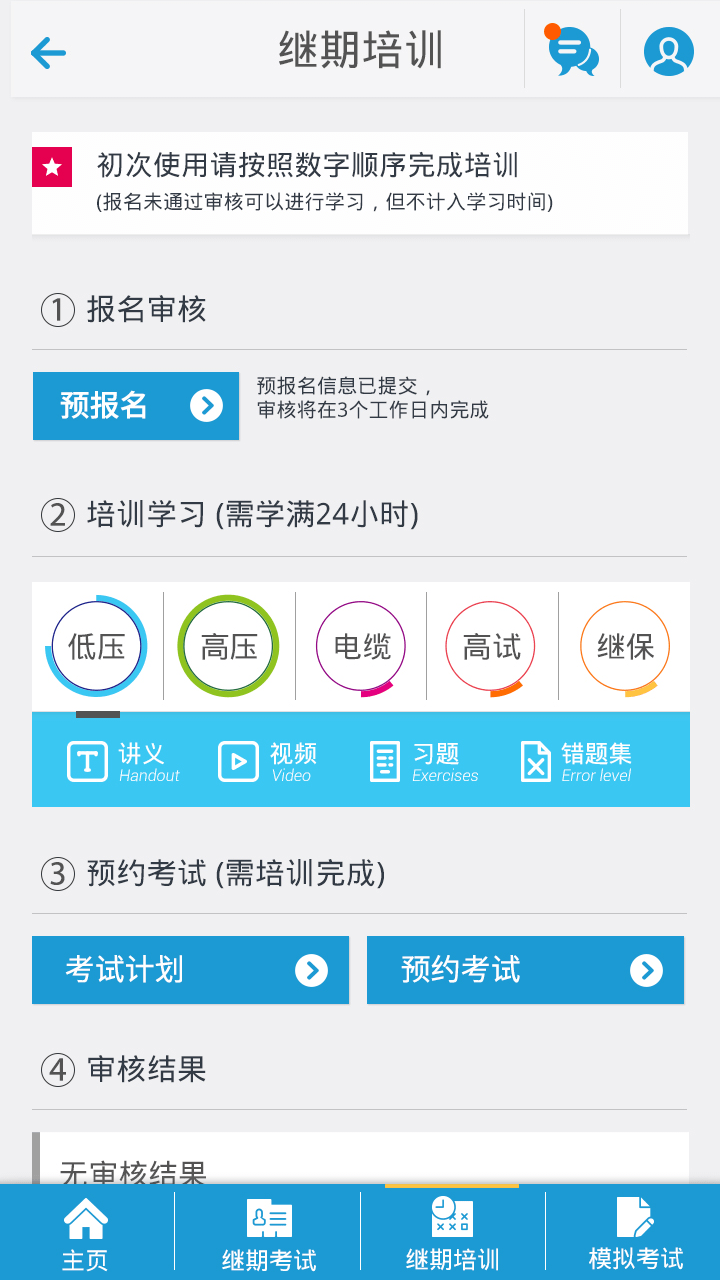Switch to the 继期考试 tab

point(268,1230)
